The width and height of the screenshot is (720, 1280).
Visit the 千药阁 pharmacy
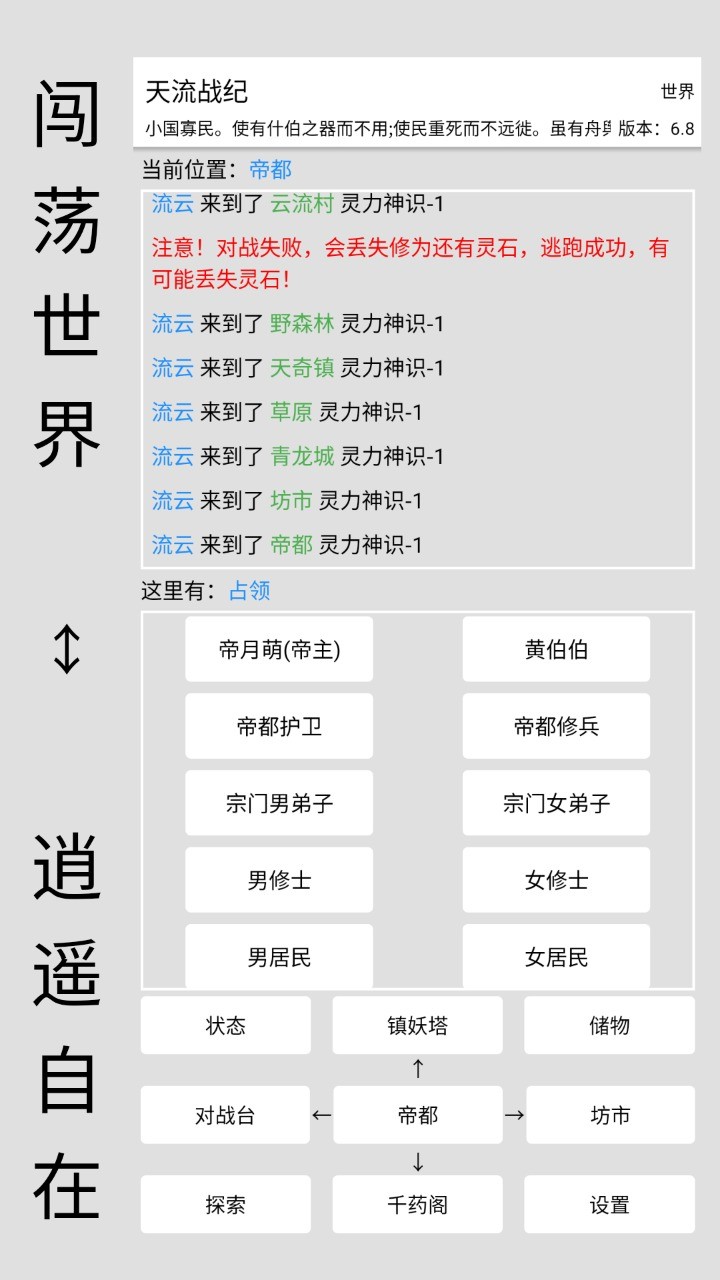[x=415, y=1204]
